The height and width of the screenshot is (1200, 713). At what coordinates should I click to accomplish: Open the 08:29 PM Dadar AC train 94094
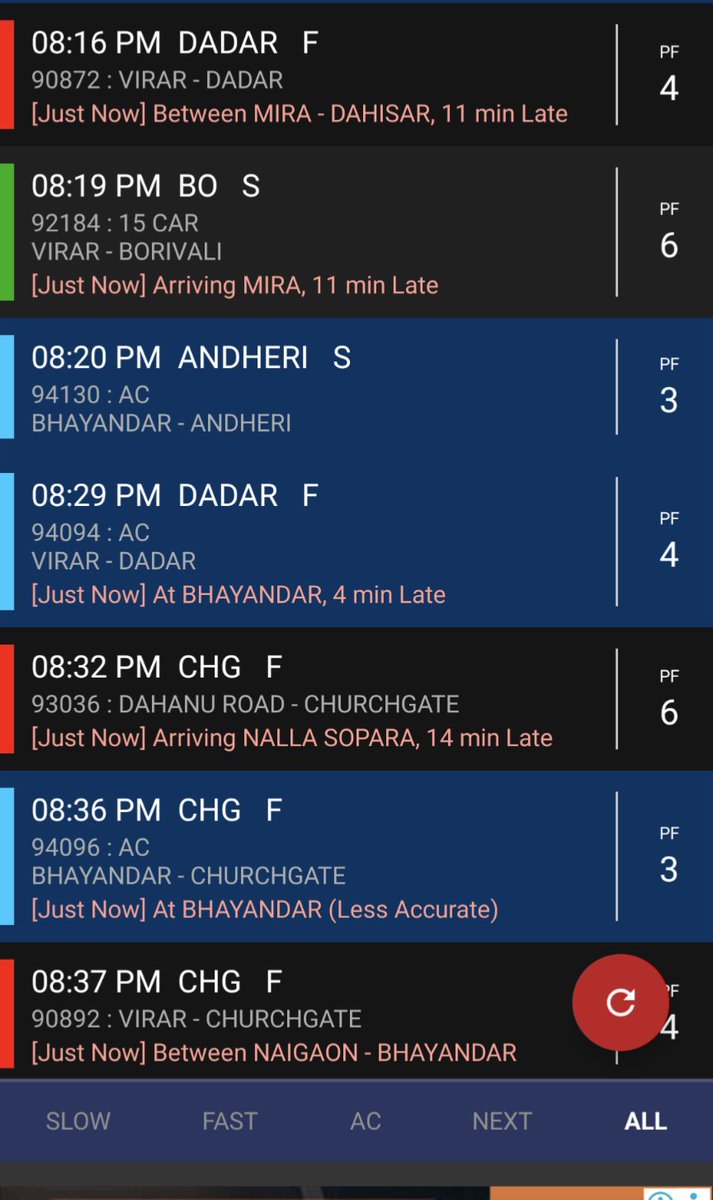[x=356, y=543]
